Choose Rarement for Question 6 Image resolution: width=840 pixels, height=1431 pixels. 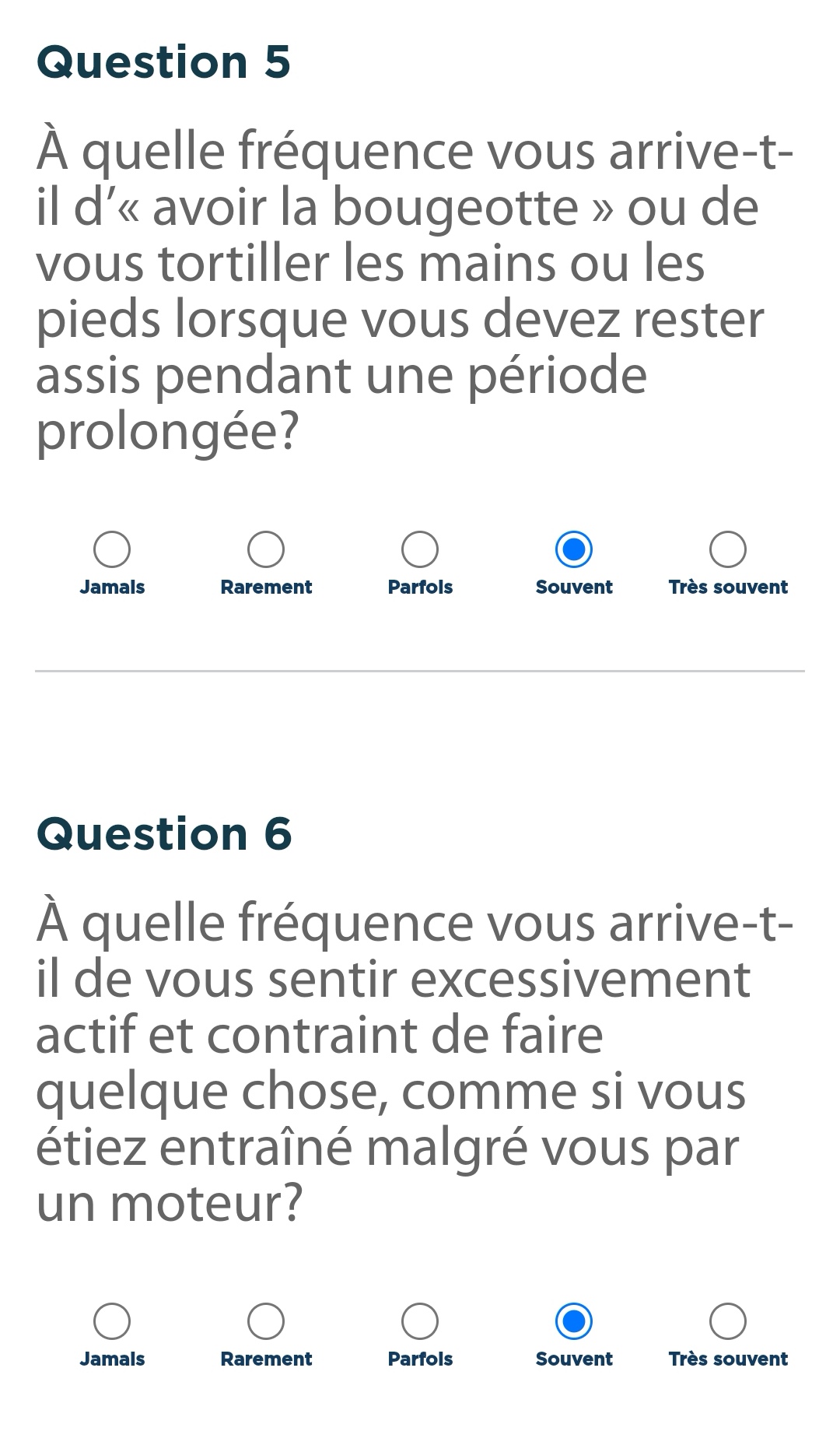click(266, 1321)
